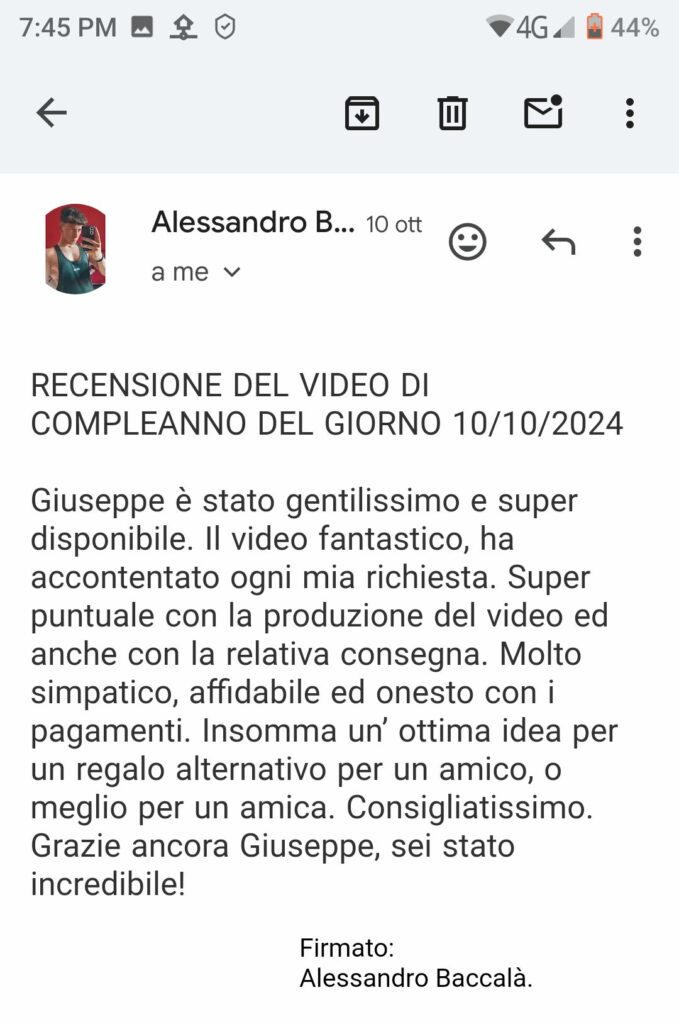Delete this email with the trash icon
Image resolution: width=679 pixels, height=1024 pixels.
point(452,113)
